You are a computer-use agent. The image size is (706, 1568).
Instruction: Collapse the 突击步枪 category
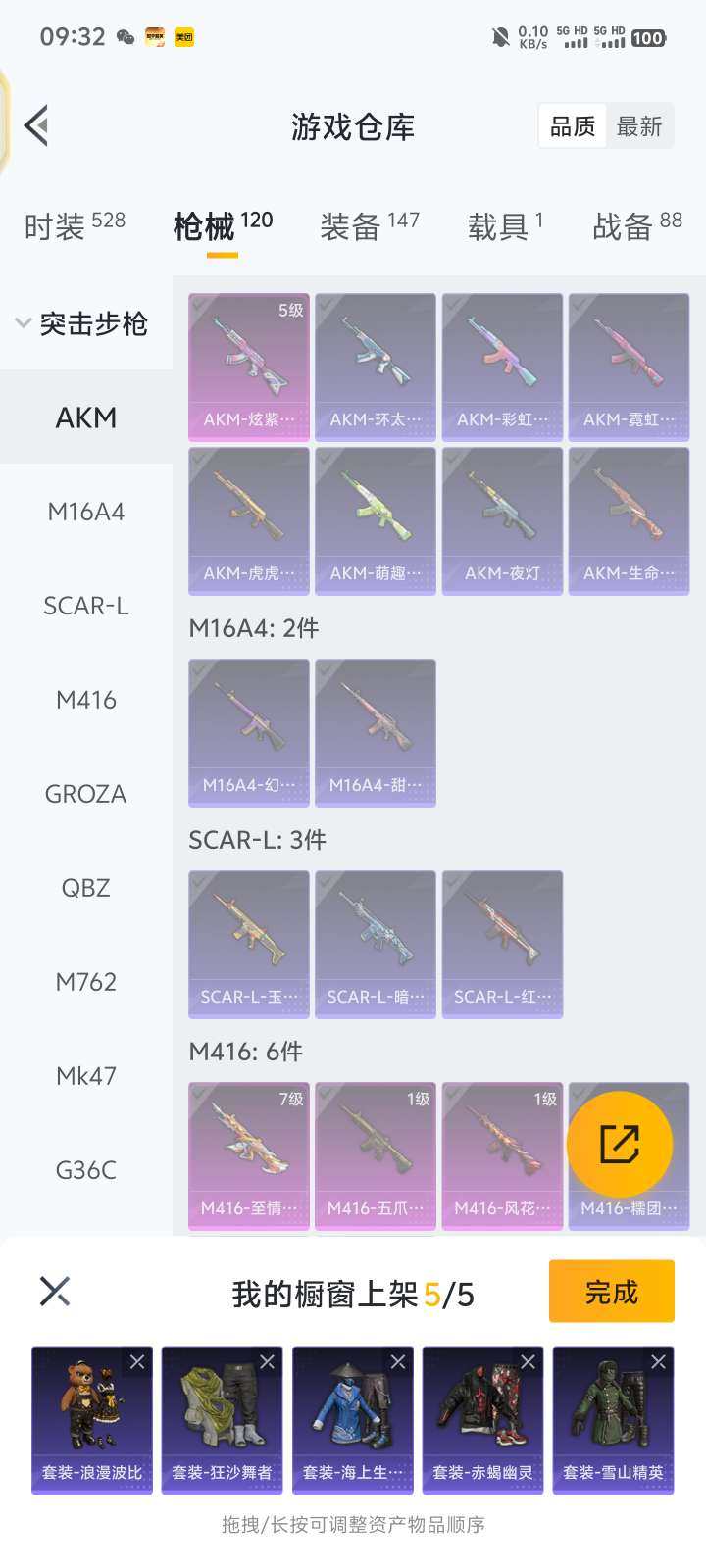[24, 323]
